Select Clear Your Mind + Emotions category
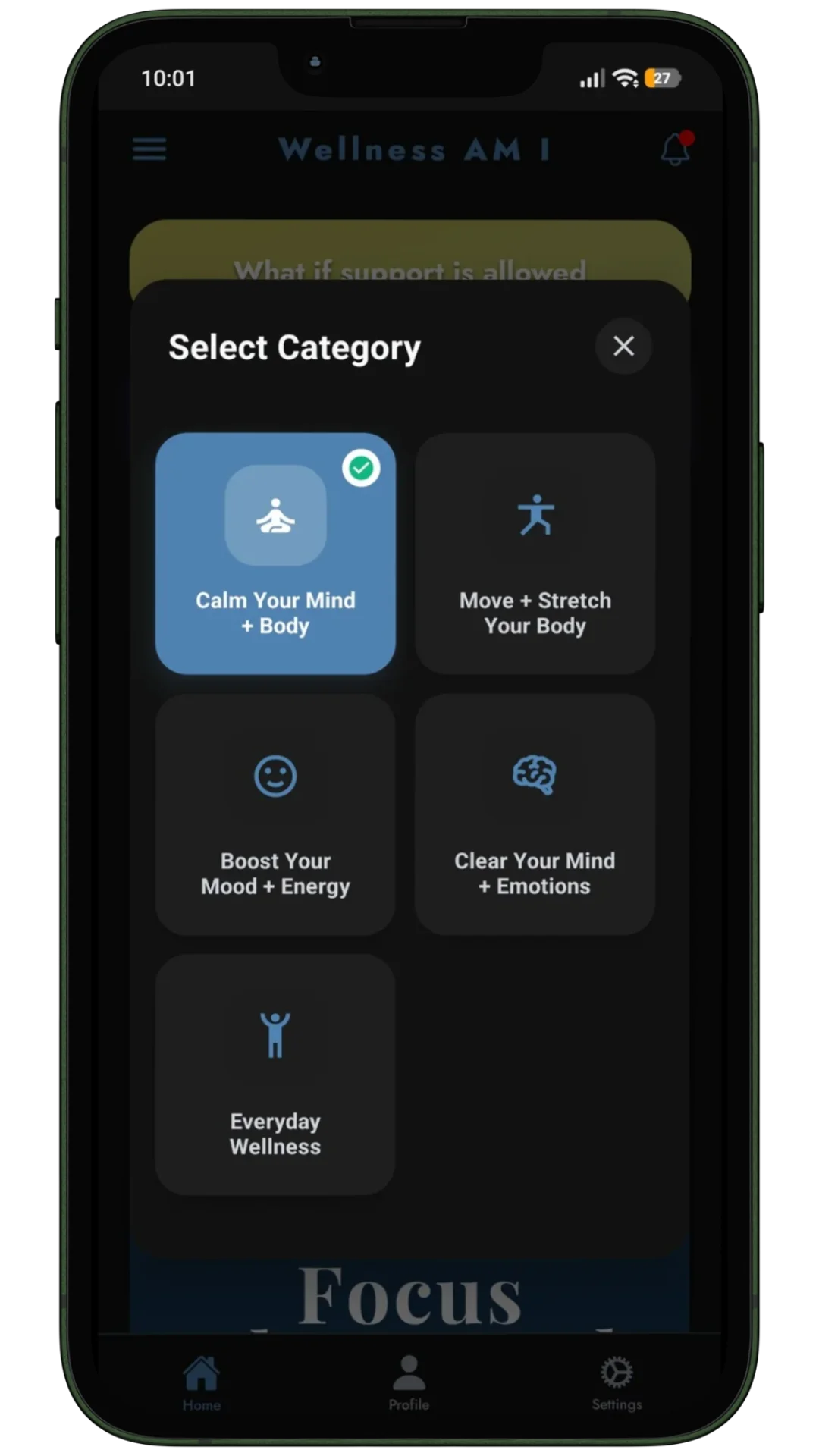 535,814
